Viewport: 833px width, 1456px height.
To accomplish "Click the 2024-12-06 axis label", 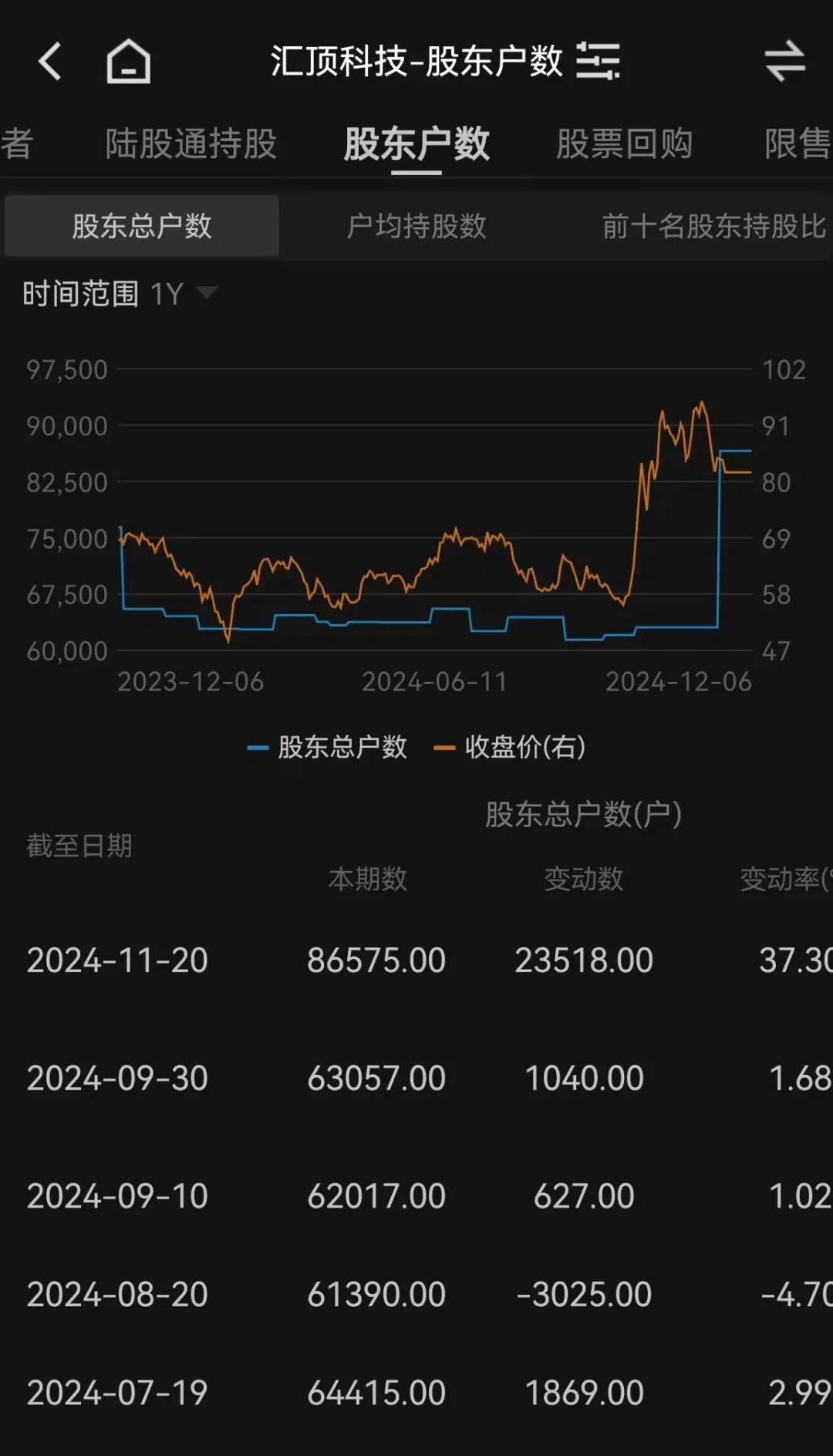I will click(x=679, y=682).
